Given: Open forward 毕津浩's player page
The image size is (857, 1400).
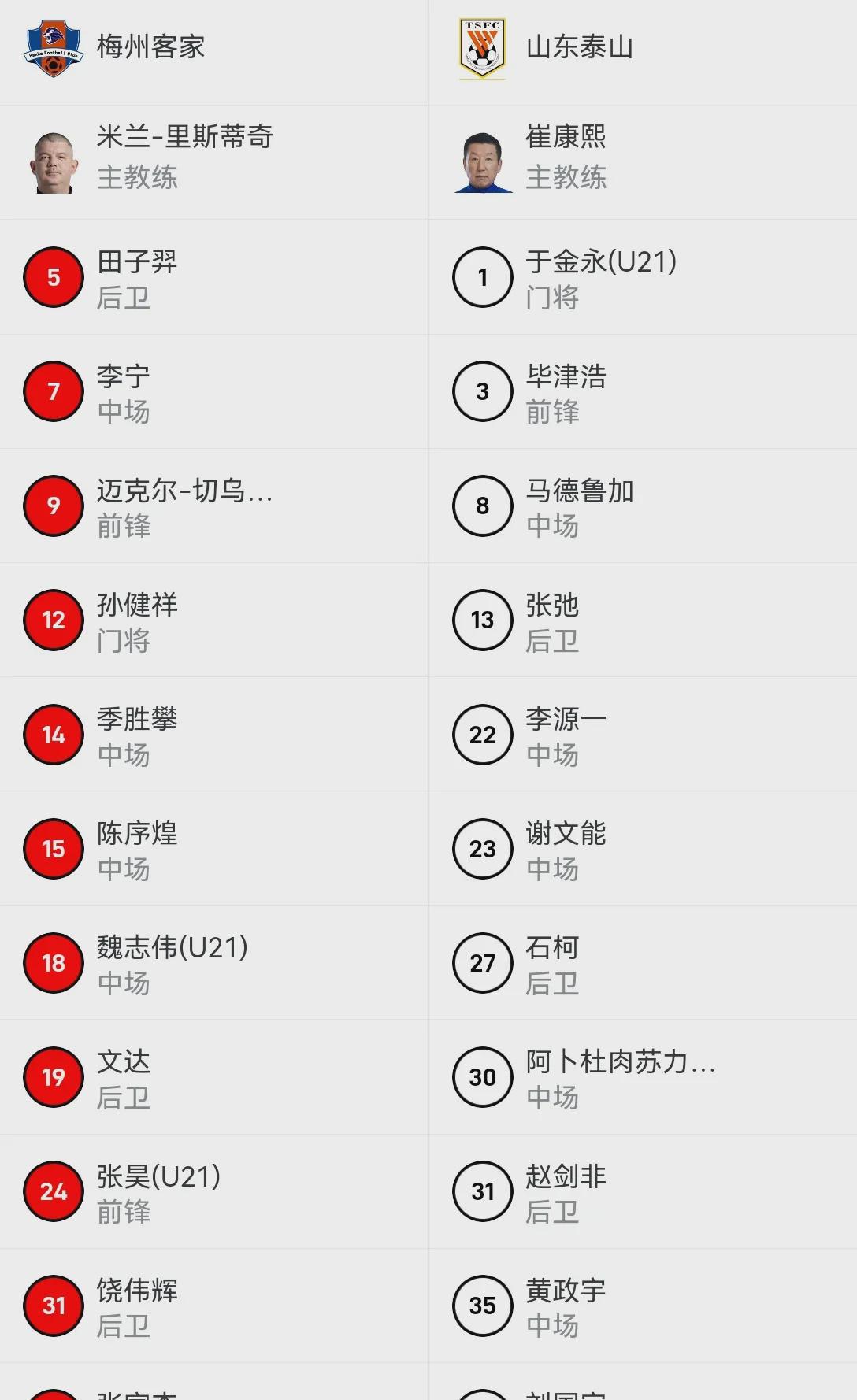Looking at the screenshot, I should click(643, 391).
